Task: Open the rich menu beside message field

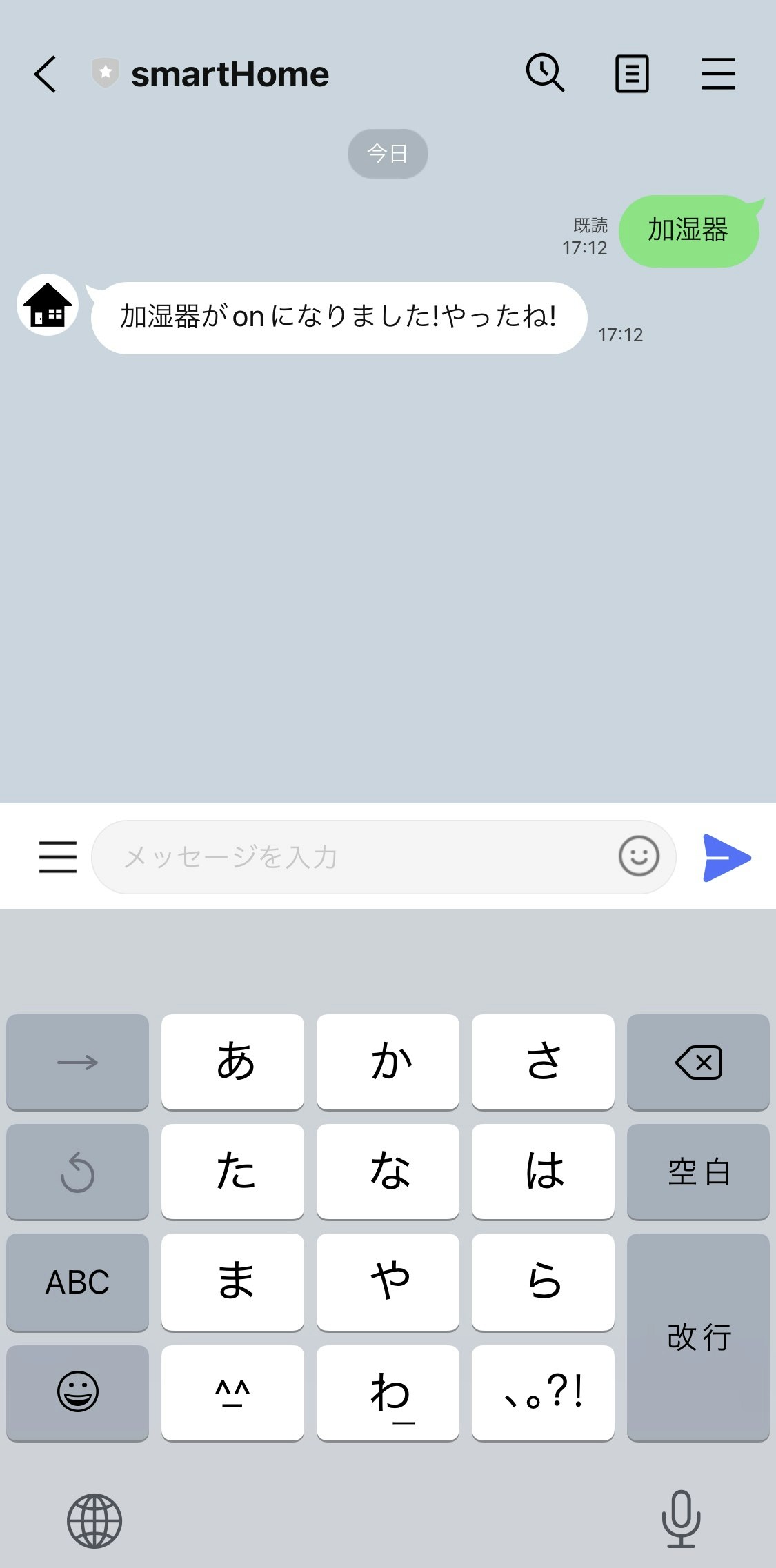Action: click(58, 857)
